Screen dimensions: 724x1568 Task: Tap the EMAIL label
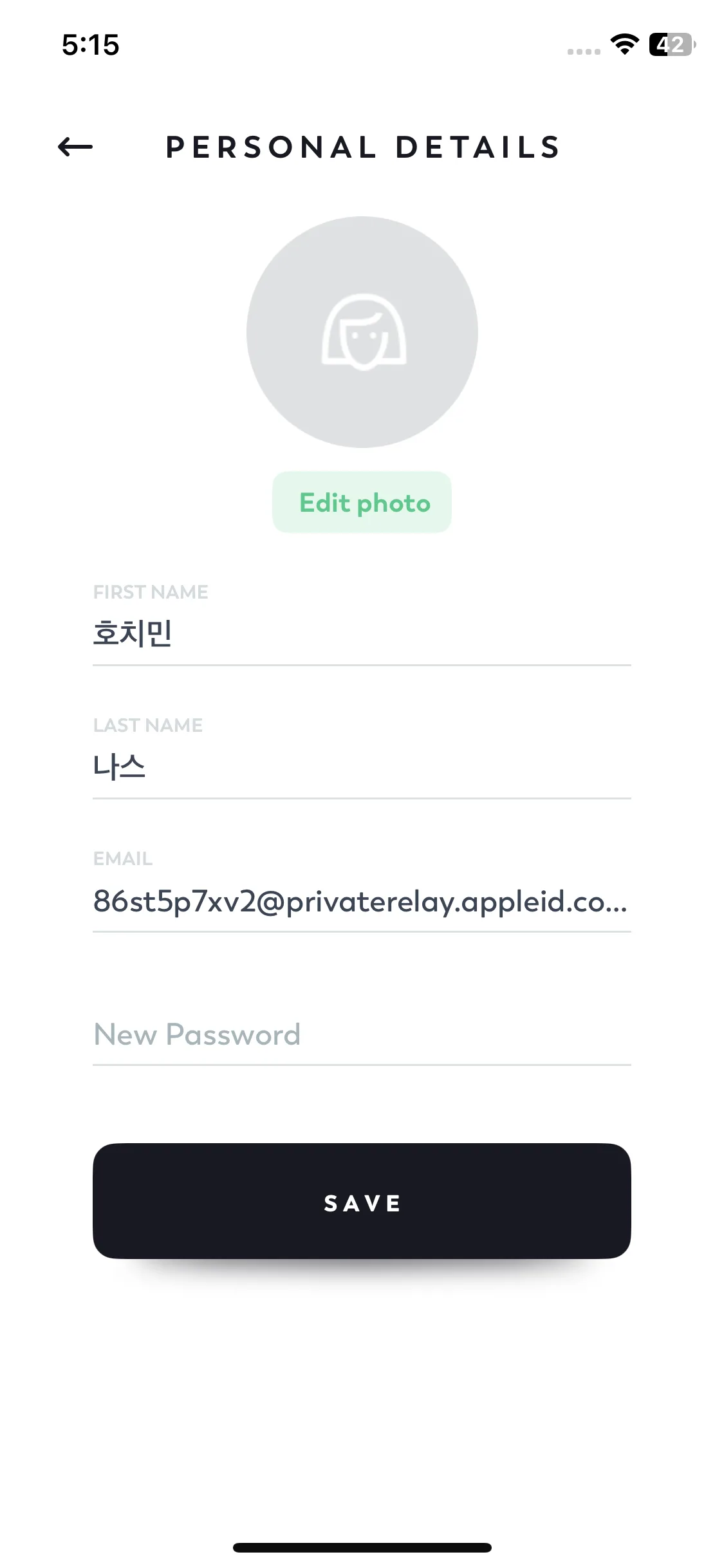(x=122, y=858)
